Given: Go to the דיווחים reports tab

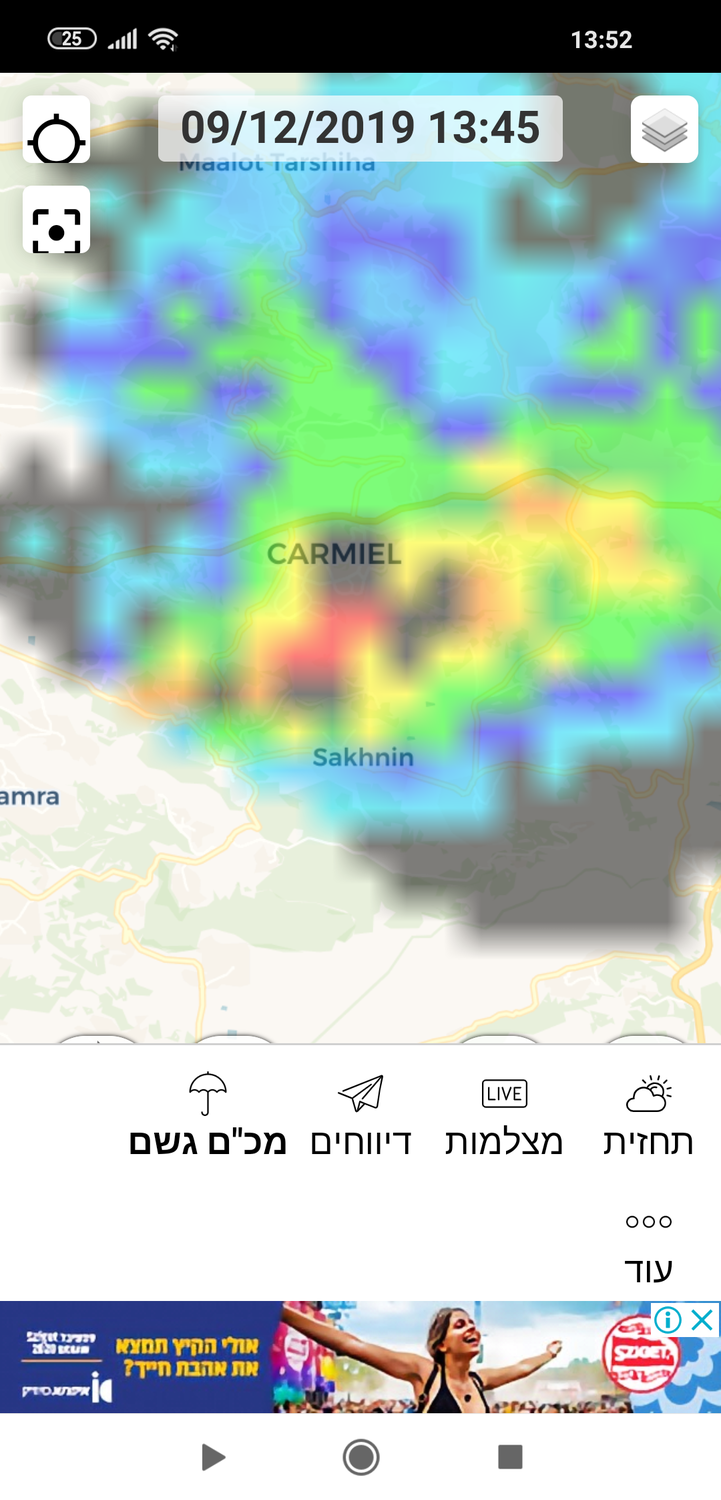Looking at the screenshot, I should (x=361, y=1116).
